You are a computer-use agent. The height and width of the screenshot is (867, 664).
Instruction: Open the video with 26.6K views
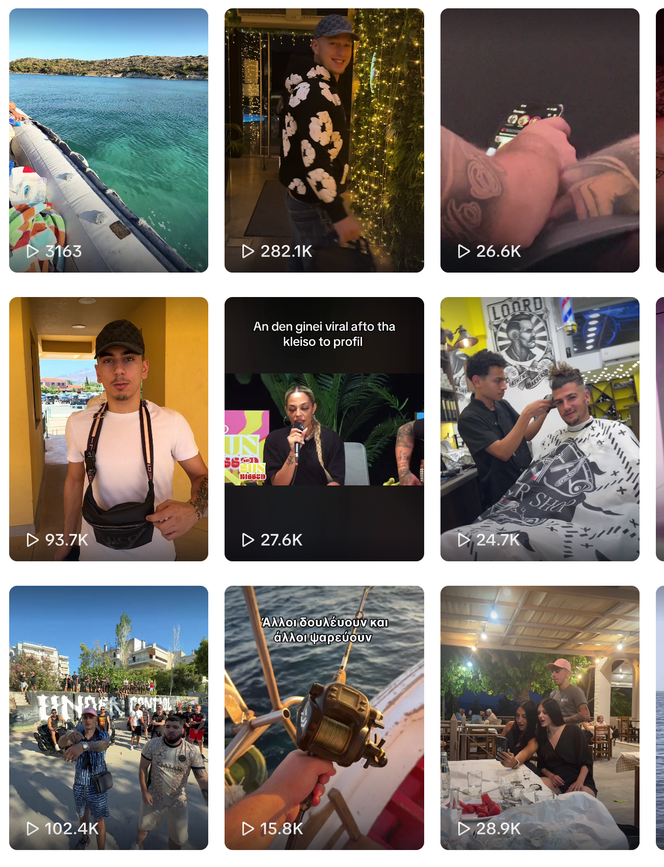[x=540, y=140]
